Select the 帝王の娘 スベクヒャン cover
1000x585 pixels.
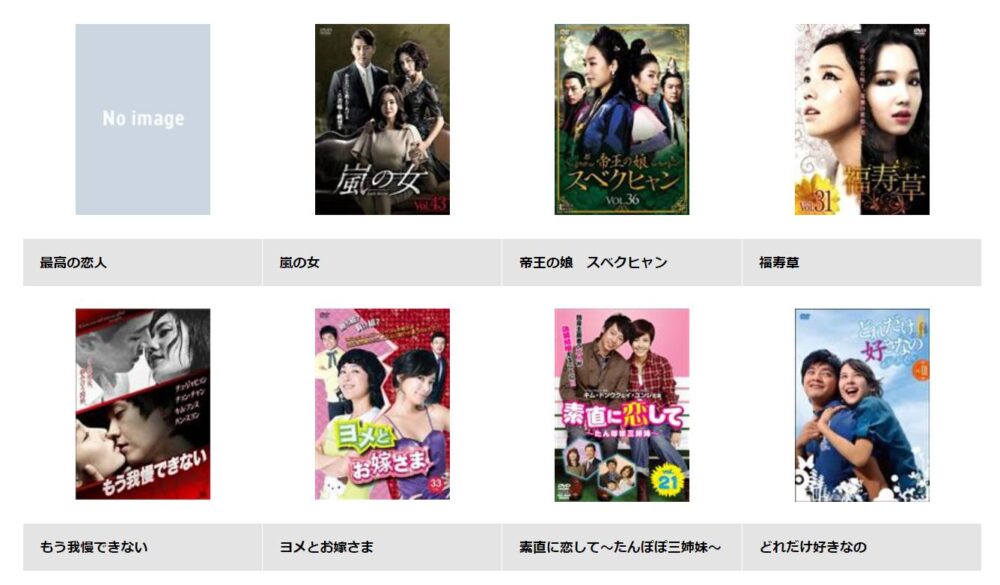(622, 119)
